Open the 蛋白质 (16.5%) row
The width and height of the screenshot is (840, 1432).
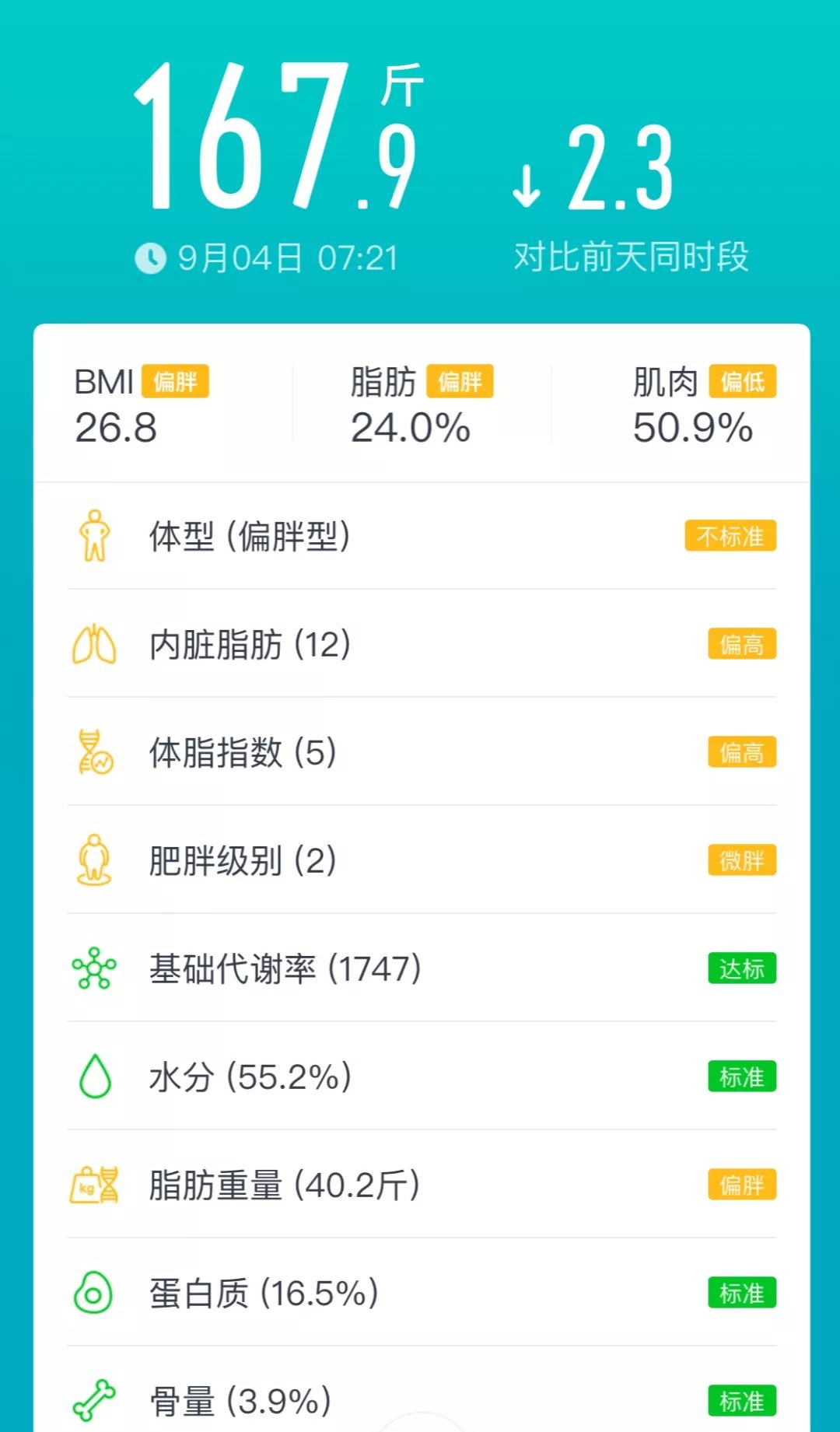point(420,1293)
